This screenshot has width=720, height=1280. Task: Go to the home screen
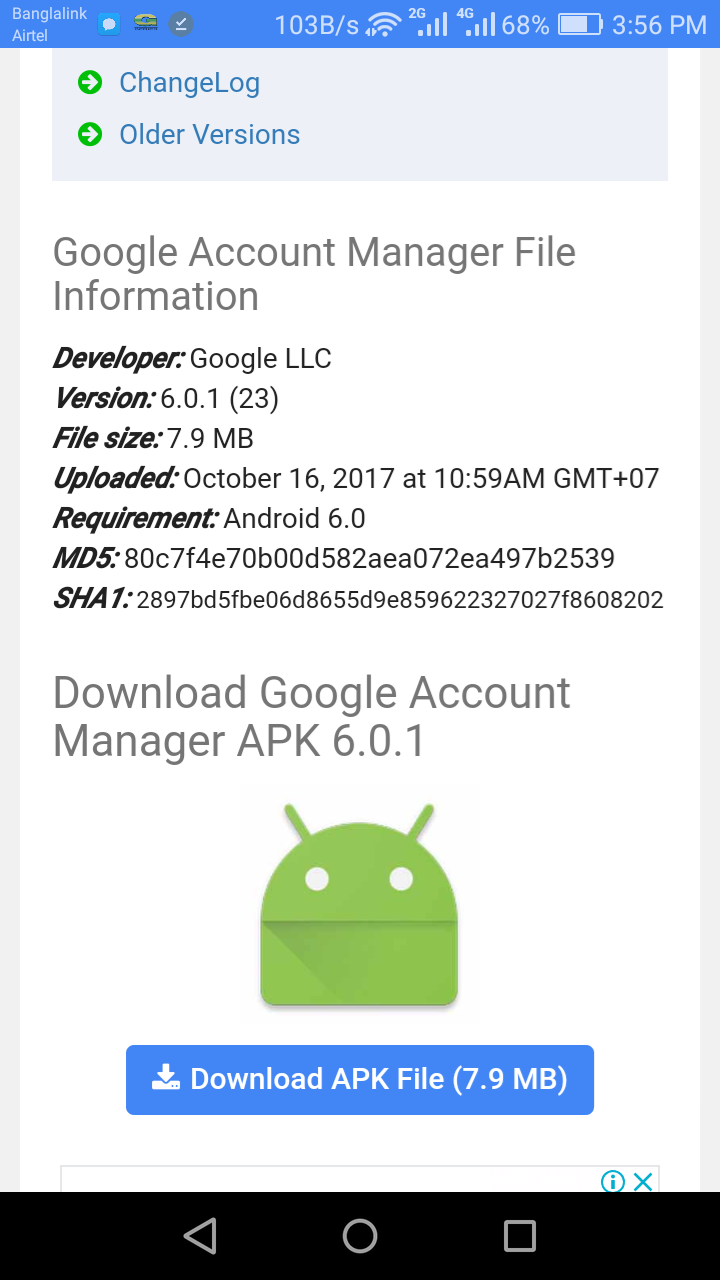[x=360, y=1236]
